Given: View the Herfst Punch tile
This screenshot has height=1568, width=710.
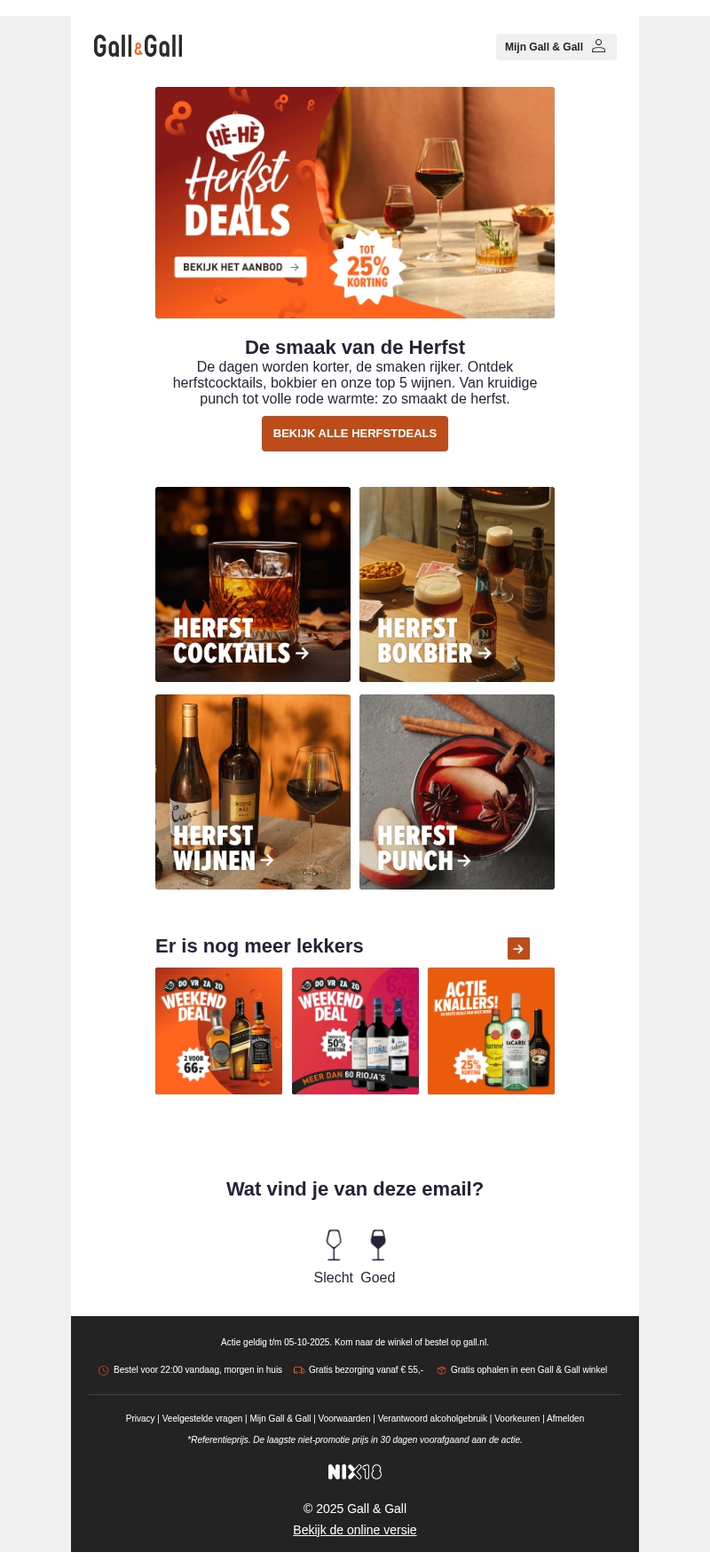Looking at the screenshot, I should (x=457, y=792).
